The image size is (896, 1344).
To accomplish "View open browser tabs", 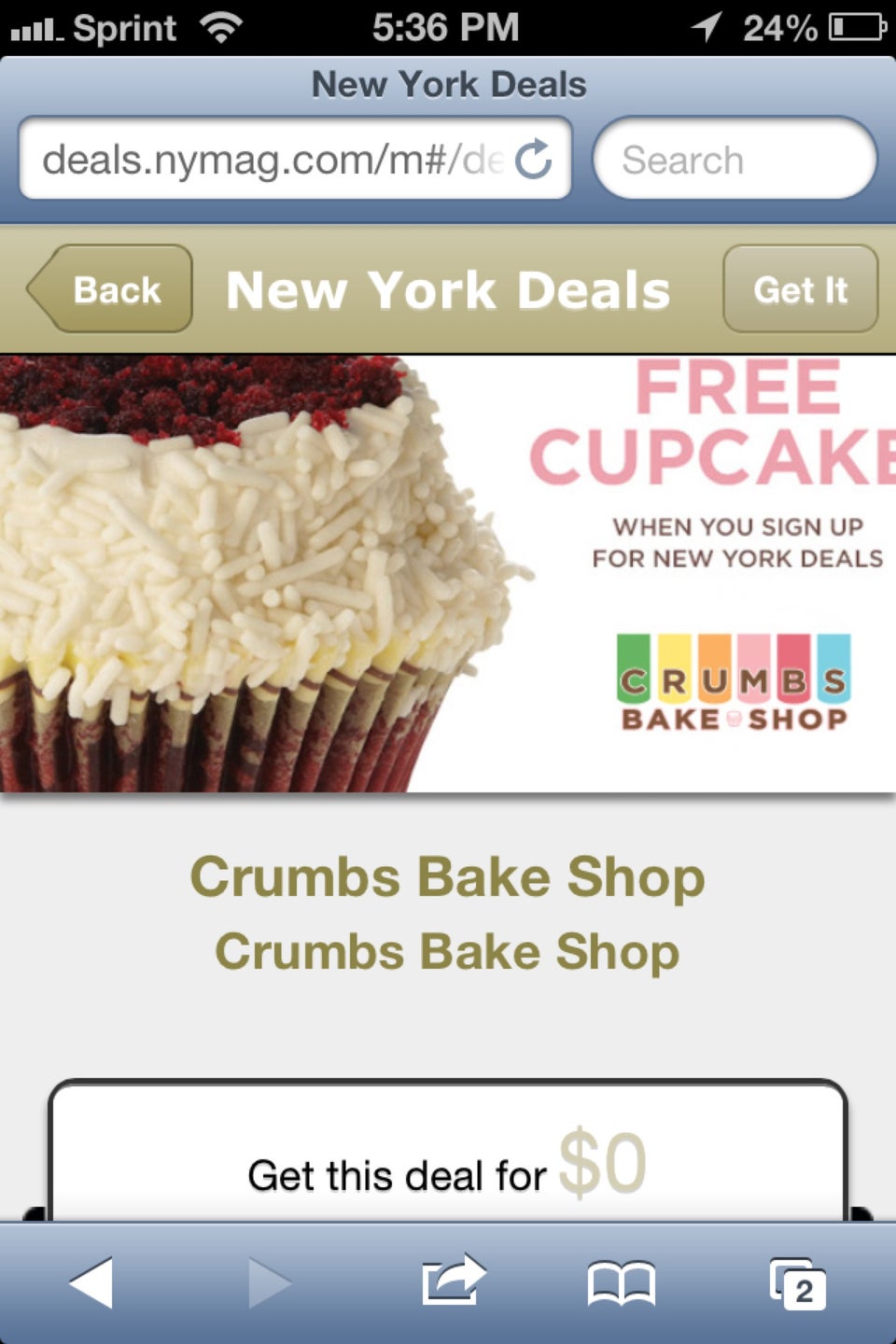I will [796, 1282].
